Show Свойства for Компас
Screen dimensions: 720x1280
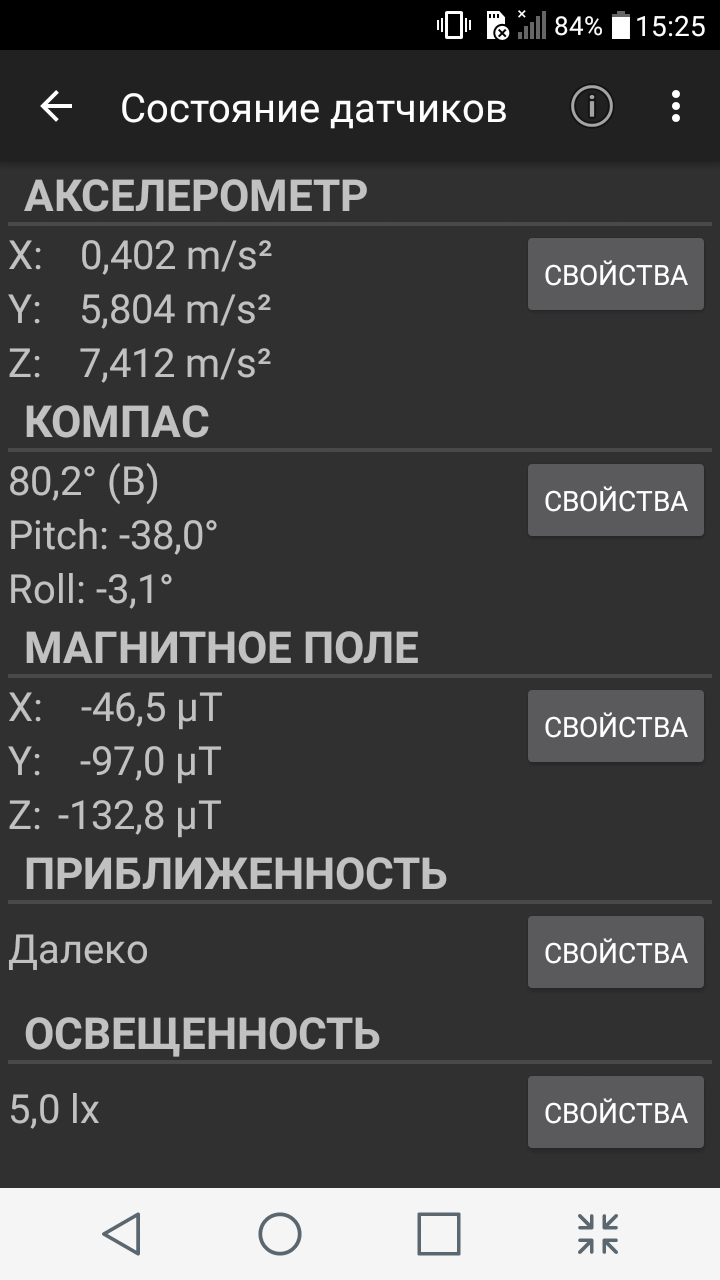(616, 500)
